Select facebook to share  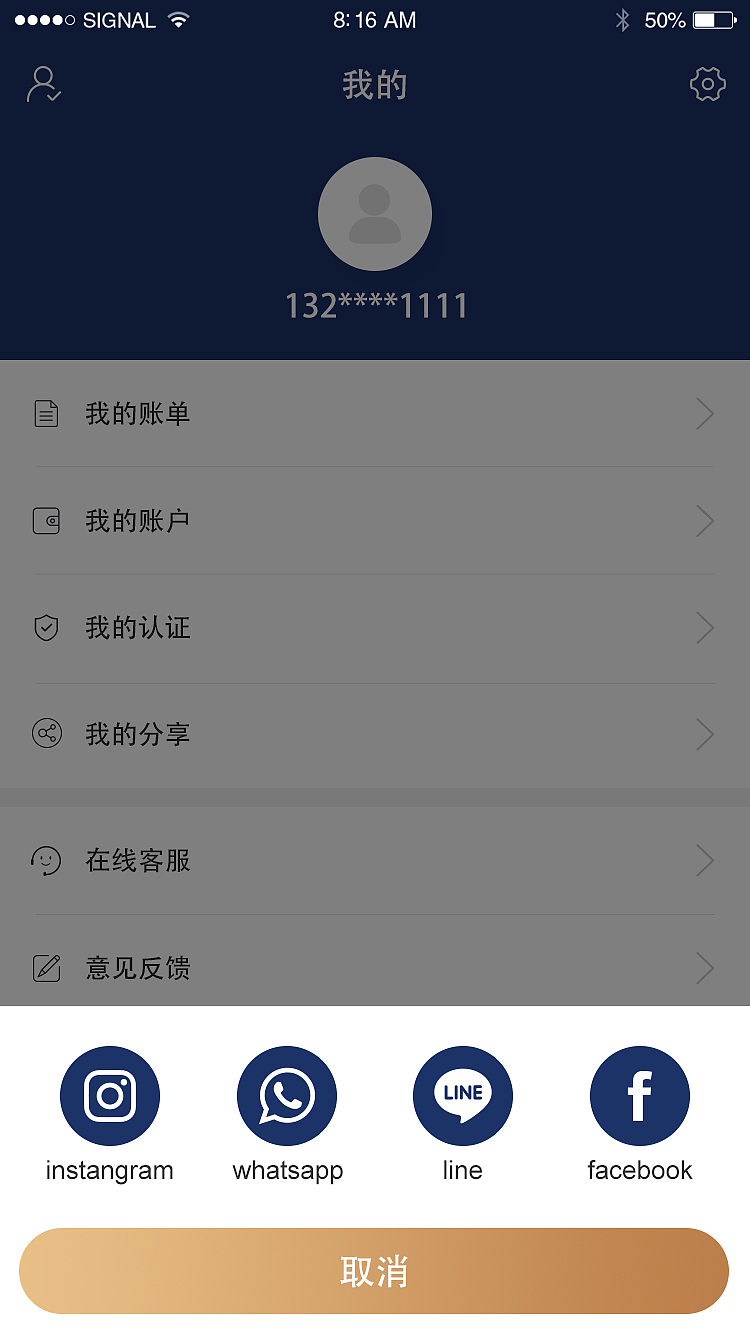point(640,1096)
